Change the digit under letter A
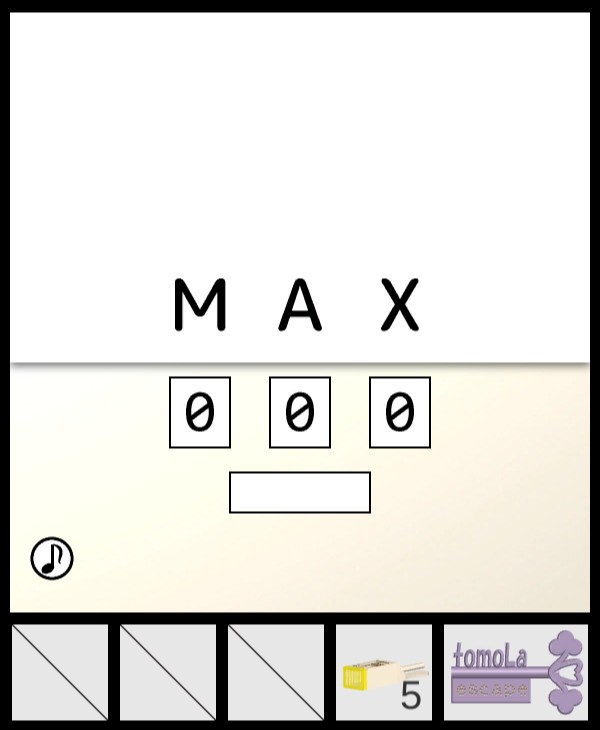The image size is (600, 730). coord(300,412)
